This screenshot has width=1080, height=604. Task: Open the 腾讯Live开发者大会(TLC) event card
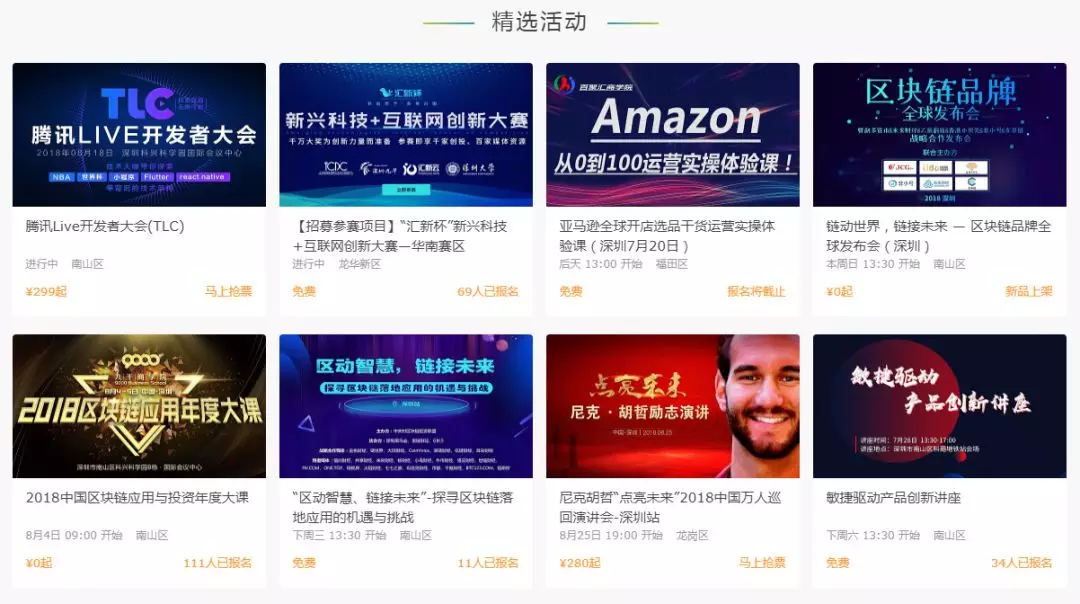tap(139, 135)
